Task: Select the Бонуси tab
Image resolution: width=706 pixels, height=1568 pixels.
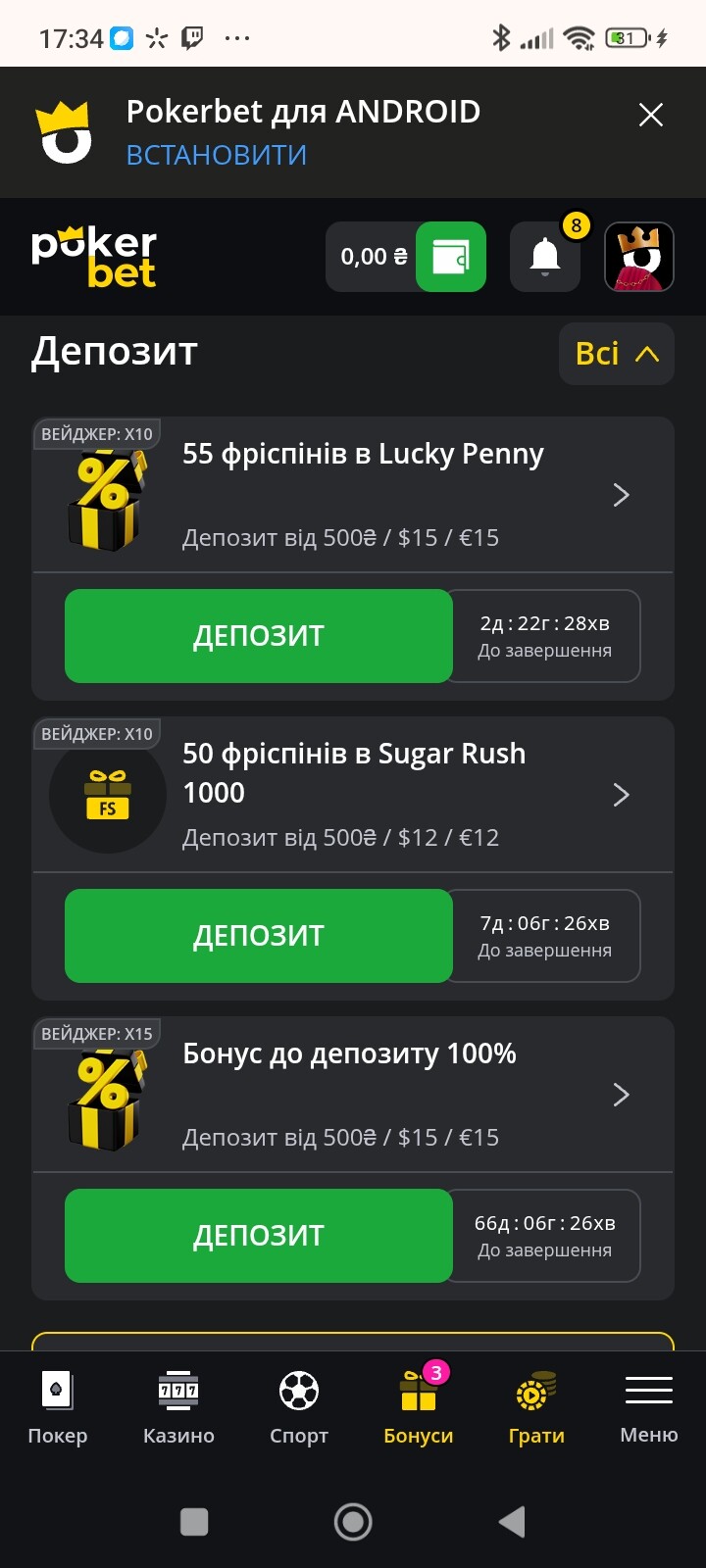Action: coord(419,1407)
